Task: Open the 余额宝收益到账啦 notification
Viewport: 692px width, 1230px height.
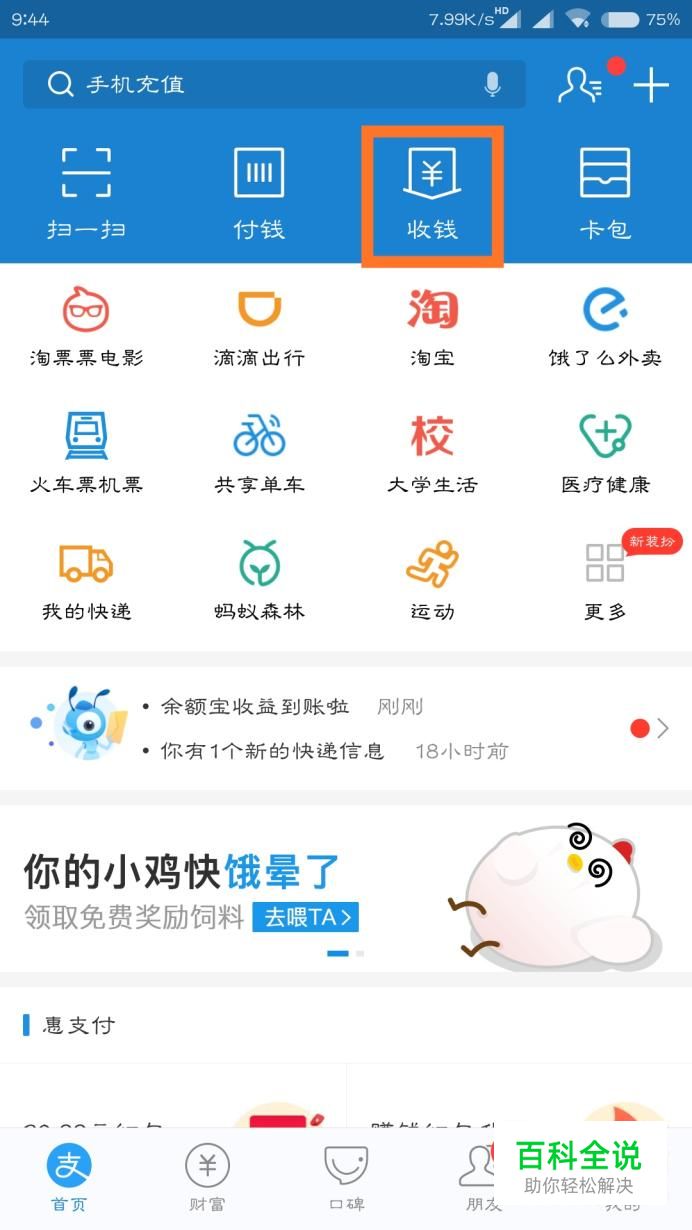Action: click(x=255, y=707)
